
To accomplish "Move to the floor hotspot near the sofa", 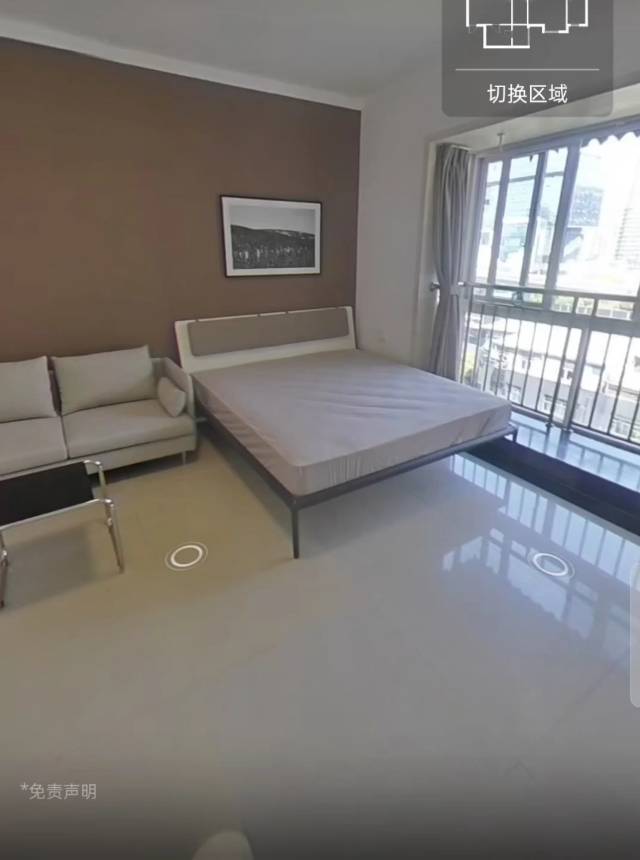I will [186, 556].
